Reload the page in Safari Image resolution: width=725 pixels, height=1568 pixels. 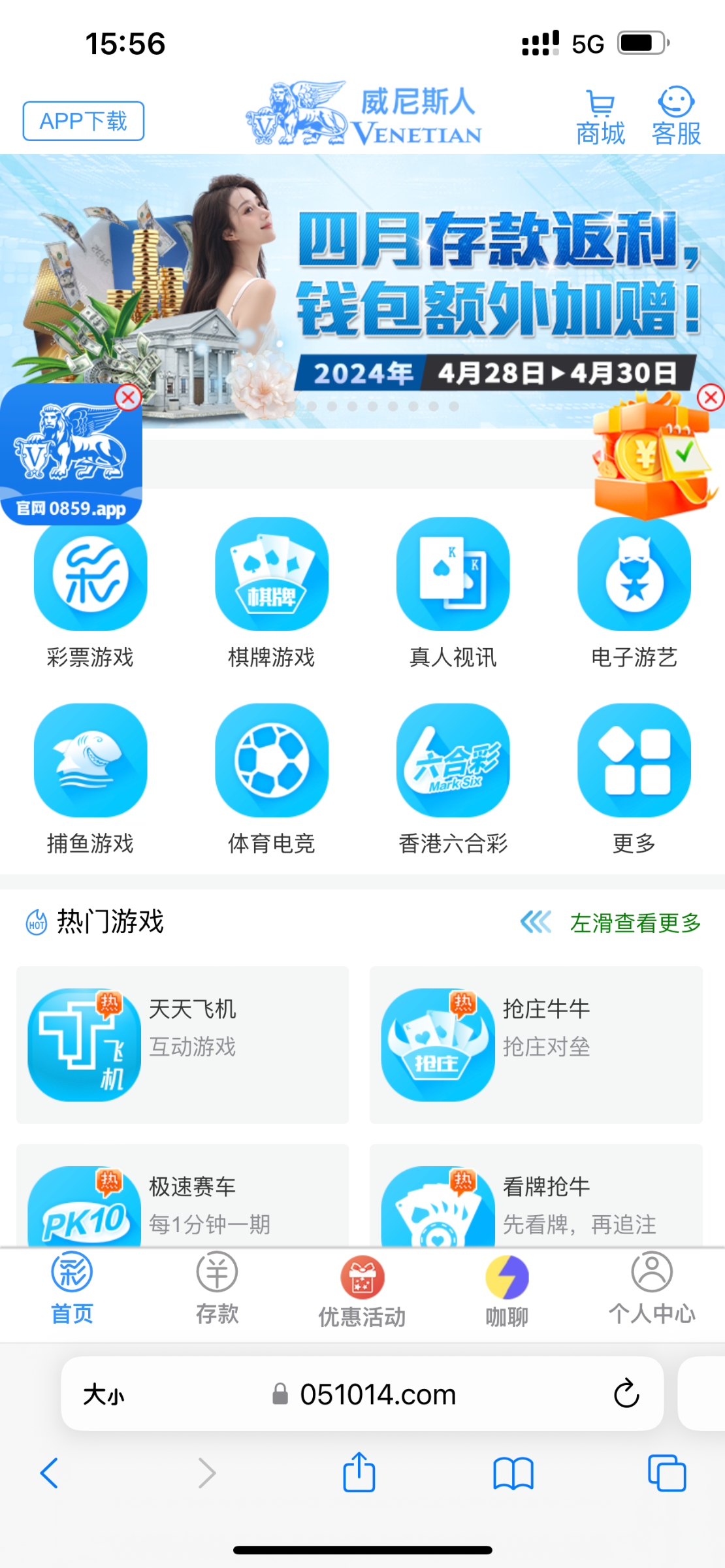[626, 1394]
